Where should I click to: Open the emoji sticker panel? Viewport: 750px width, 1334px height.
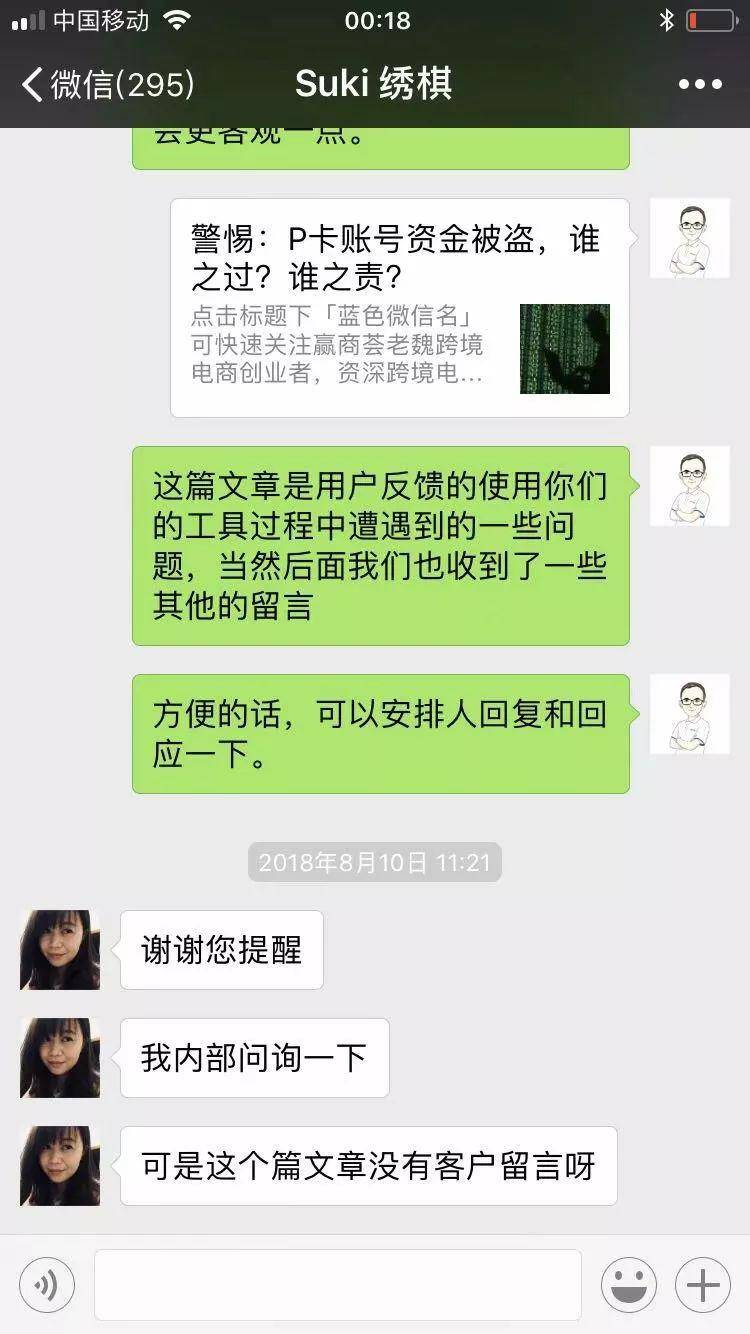628,1285
